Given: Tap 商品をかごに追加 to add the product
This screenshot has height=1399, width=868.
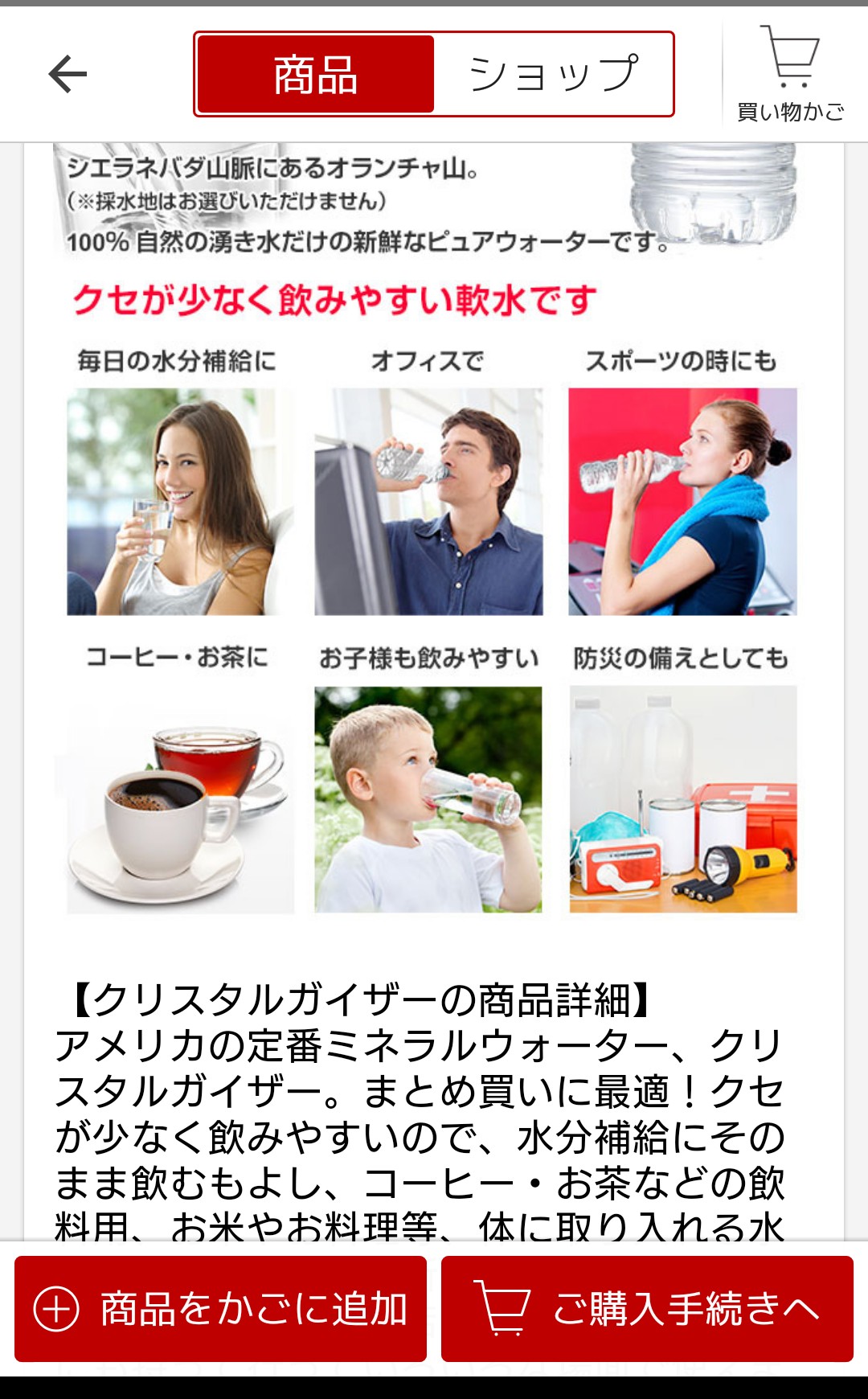Looking at the screenshot, I should click(220, 1308).
